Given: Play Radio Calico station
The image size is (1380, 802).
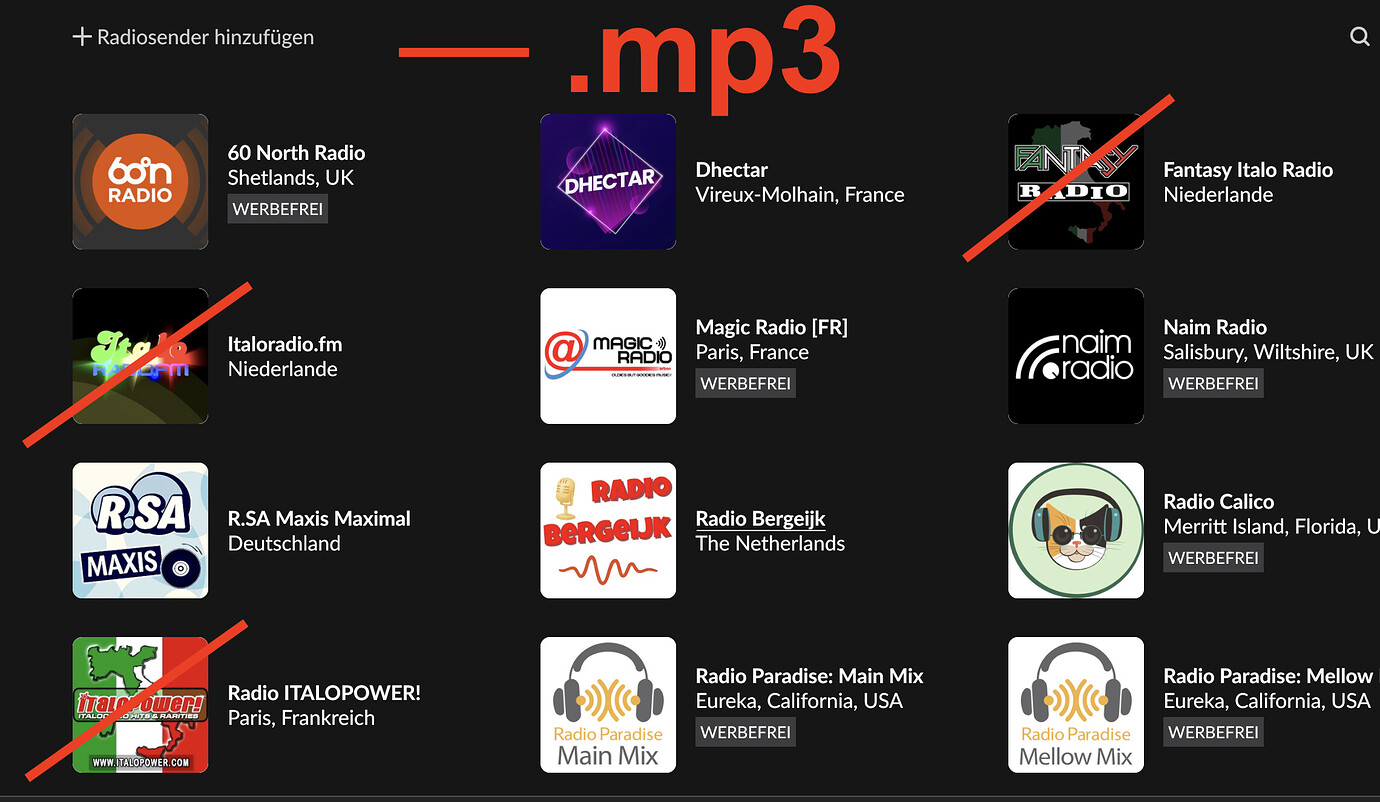Looking at the screenshot, I should tap(1218, 501).
